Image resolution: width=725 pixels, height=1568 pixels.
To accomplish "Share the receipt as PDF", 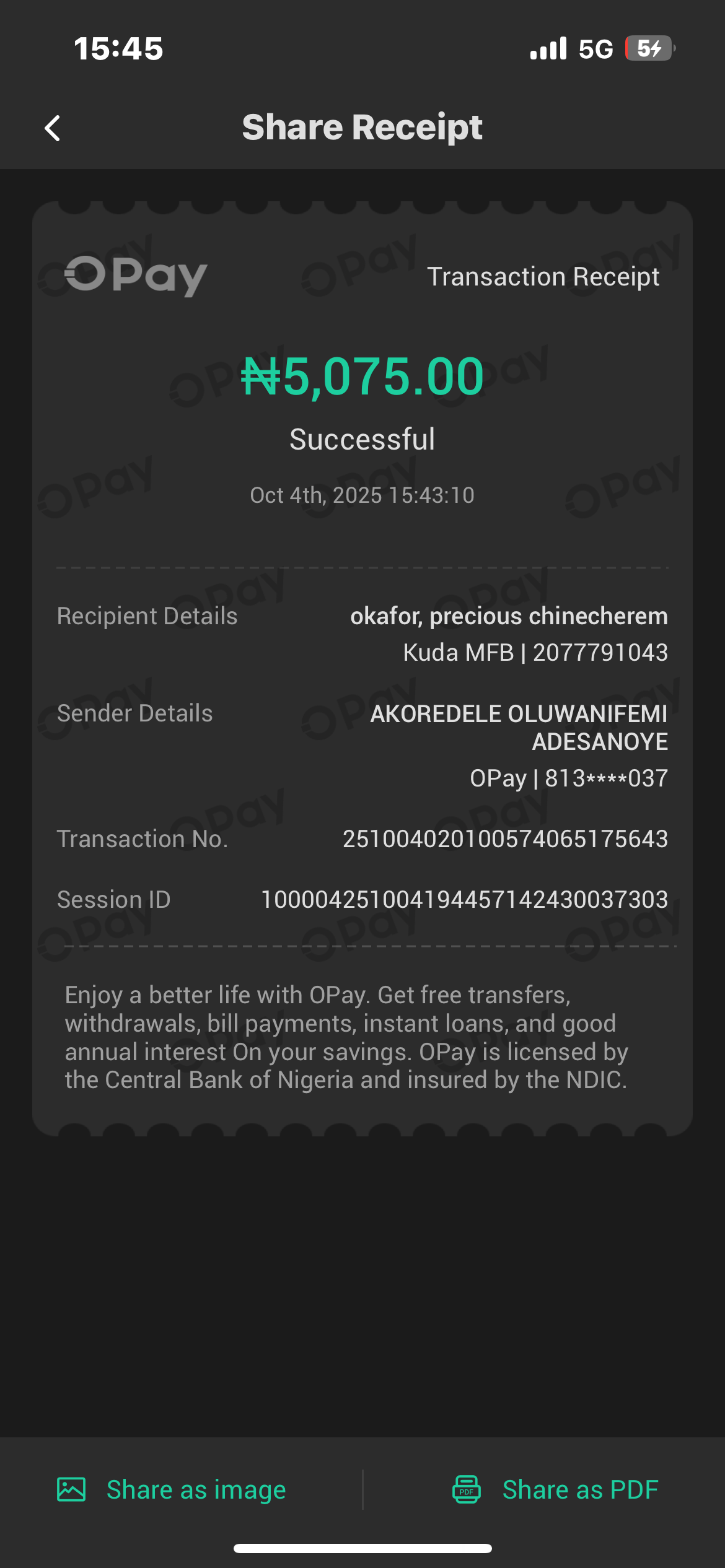I will 555,1489.
